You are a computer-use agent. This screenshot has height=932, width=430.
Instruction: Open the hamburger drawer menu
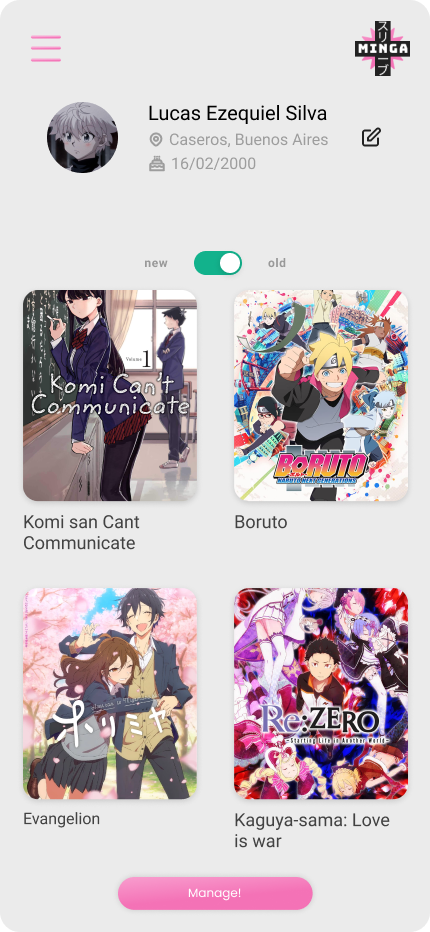click(46, 49)
